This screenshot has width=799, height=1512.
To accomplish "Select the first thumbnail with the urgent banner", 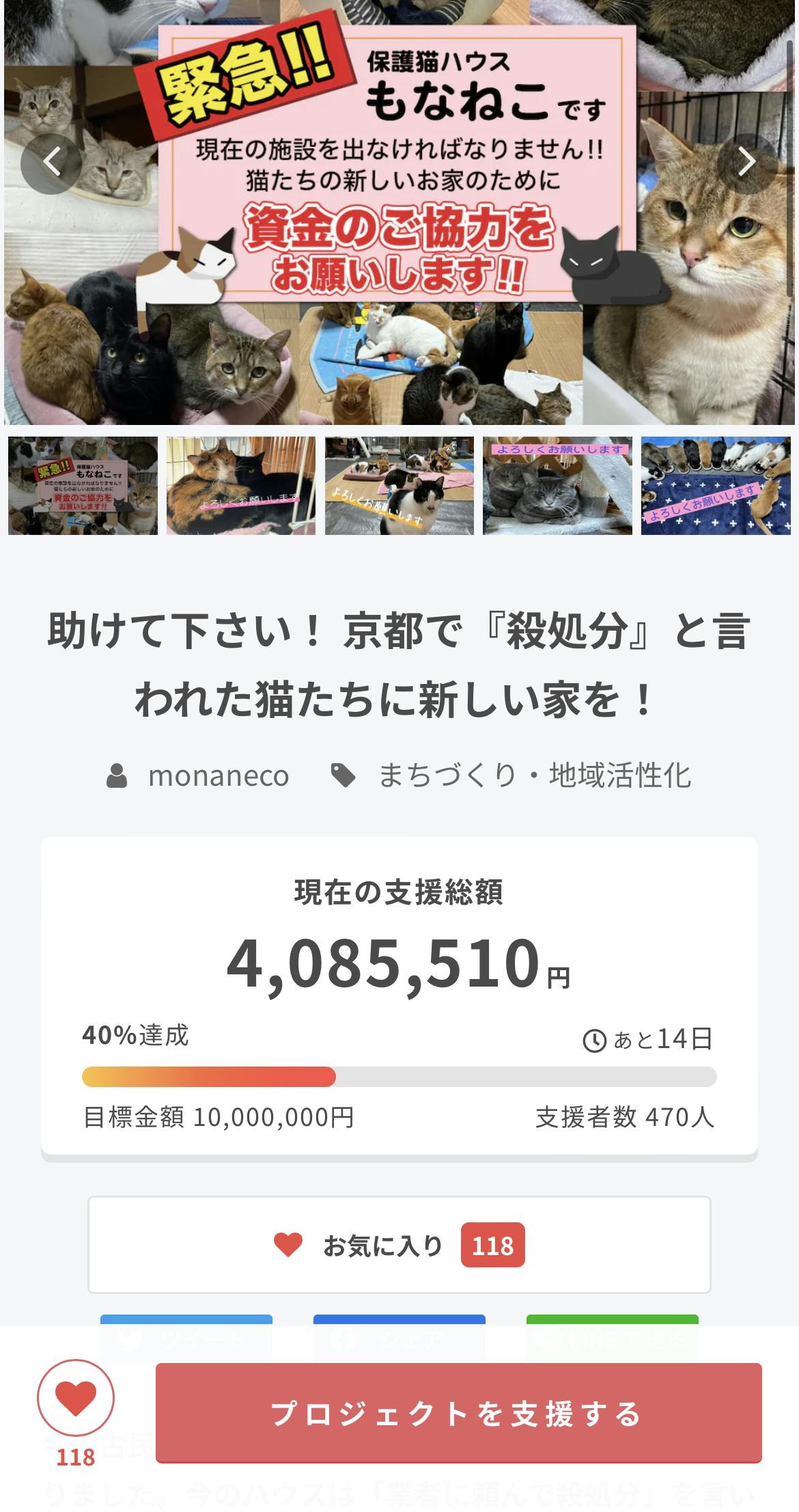I will tap(83, 486).
